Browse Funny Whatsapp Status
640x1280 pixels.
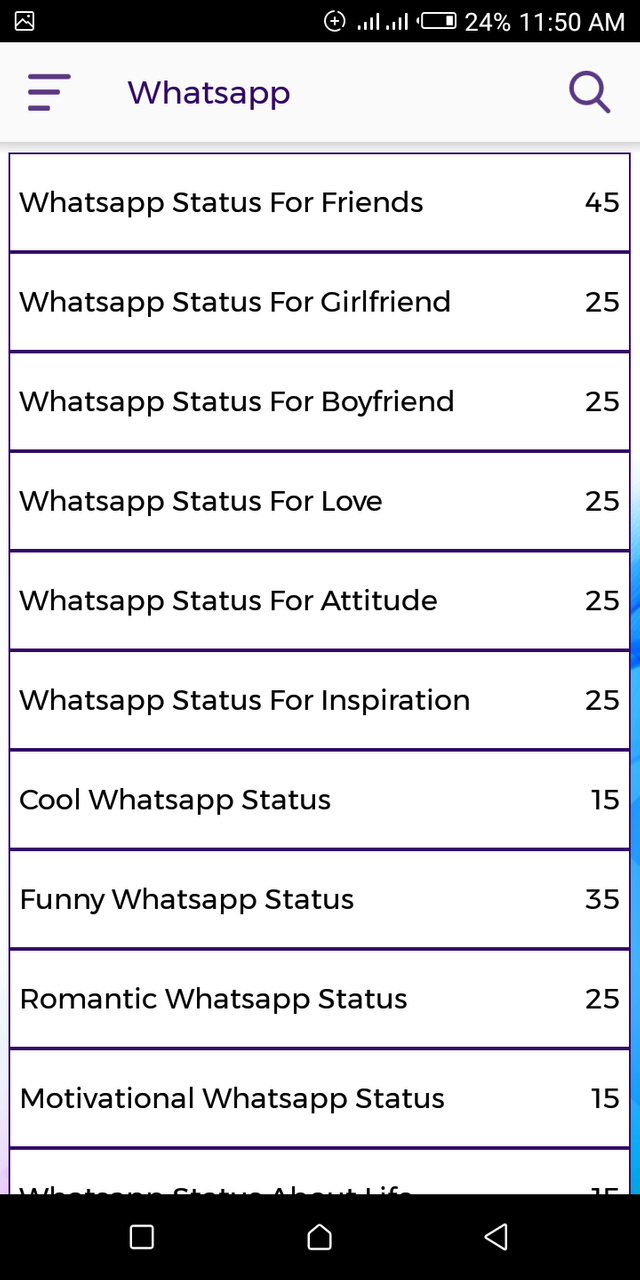[x=320, y=899]
